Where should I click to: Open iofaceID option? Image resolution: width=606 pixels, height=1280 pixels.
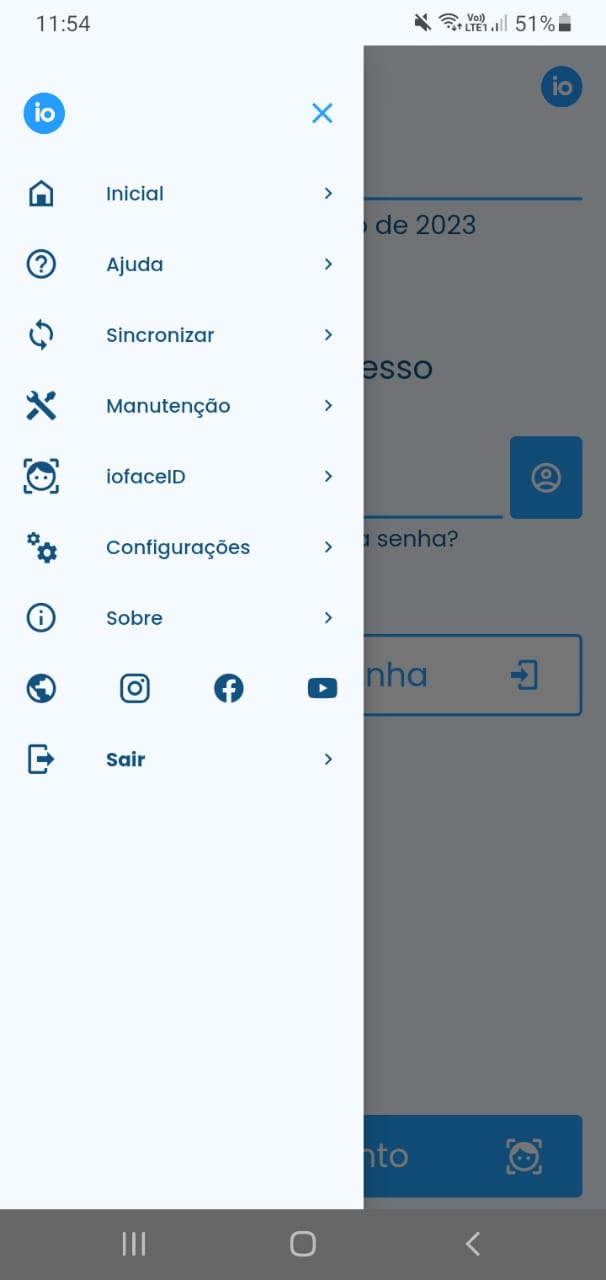click(180, 477)
